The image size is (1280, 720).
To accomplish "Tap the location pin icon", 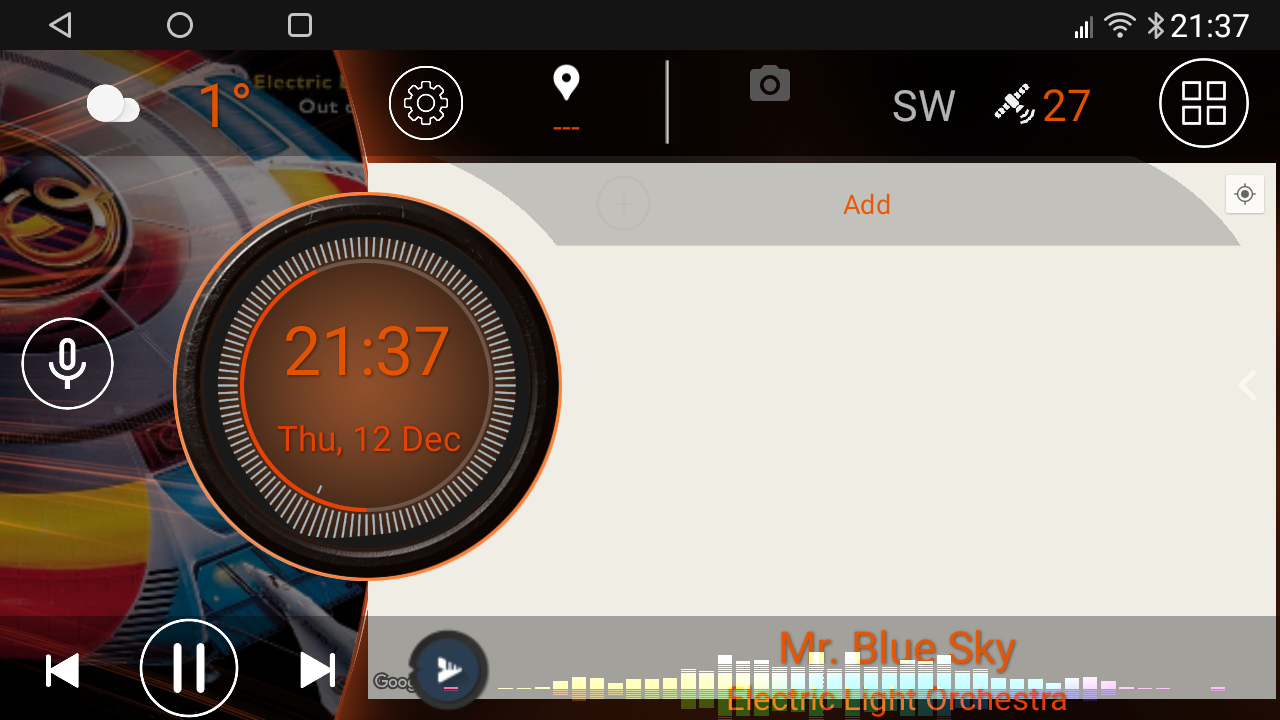I will point(566,84).
